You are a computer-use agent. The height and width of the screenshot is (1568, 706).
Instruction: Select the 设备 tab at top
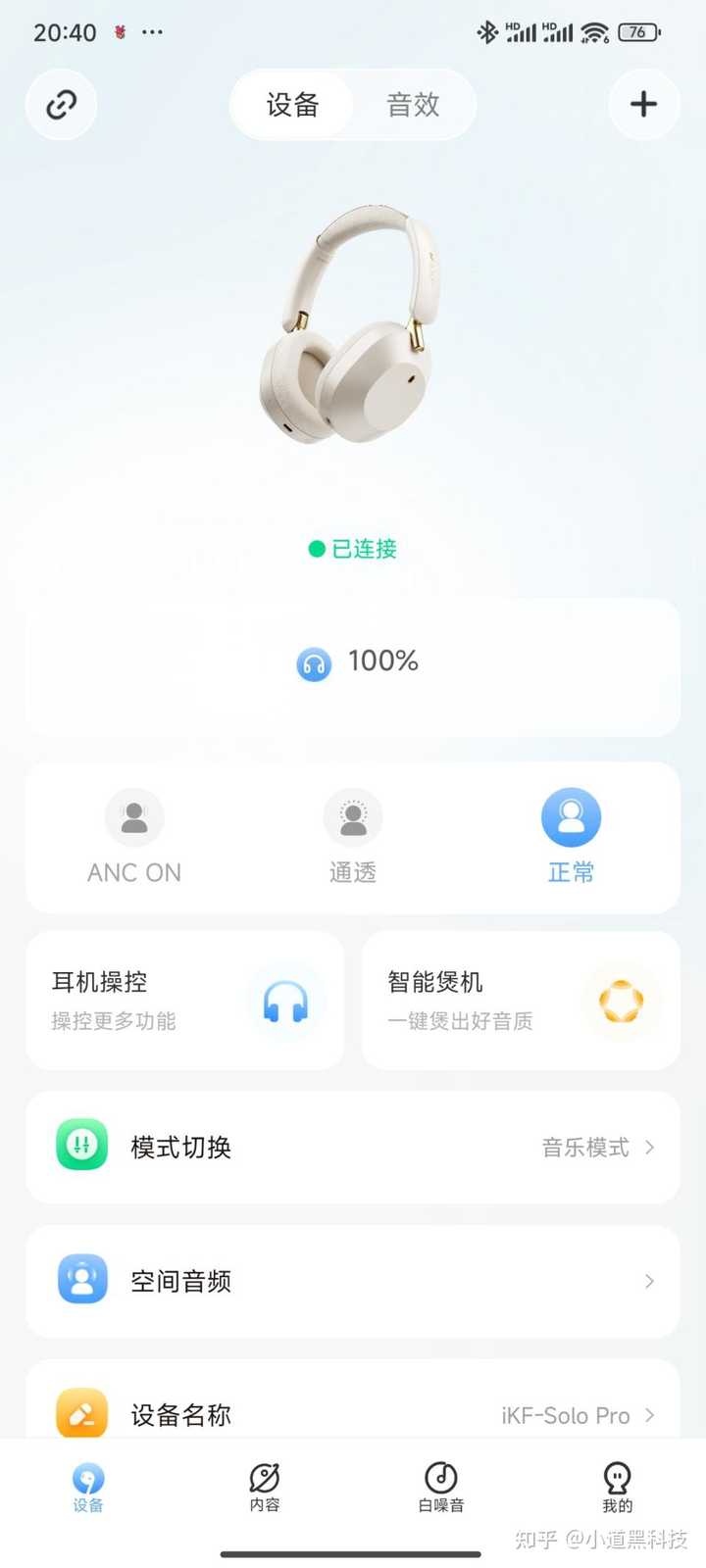[x=291, y=105]
